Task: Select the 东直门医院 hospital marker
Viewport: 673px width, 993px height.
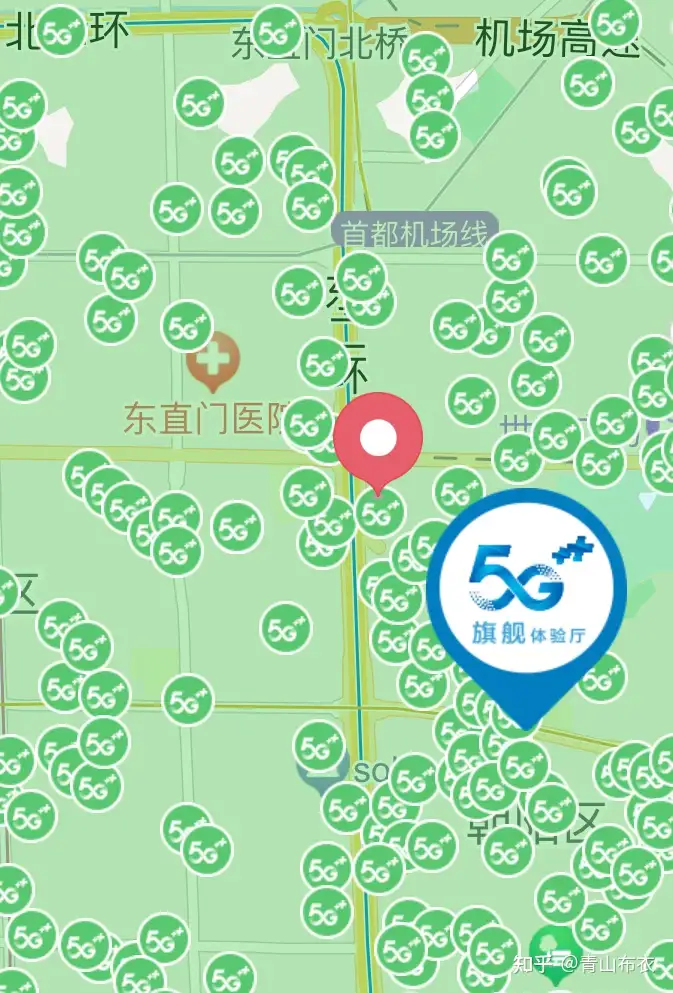Action: click(212, 363)
